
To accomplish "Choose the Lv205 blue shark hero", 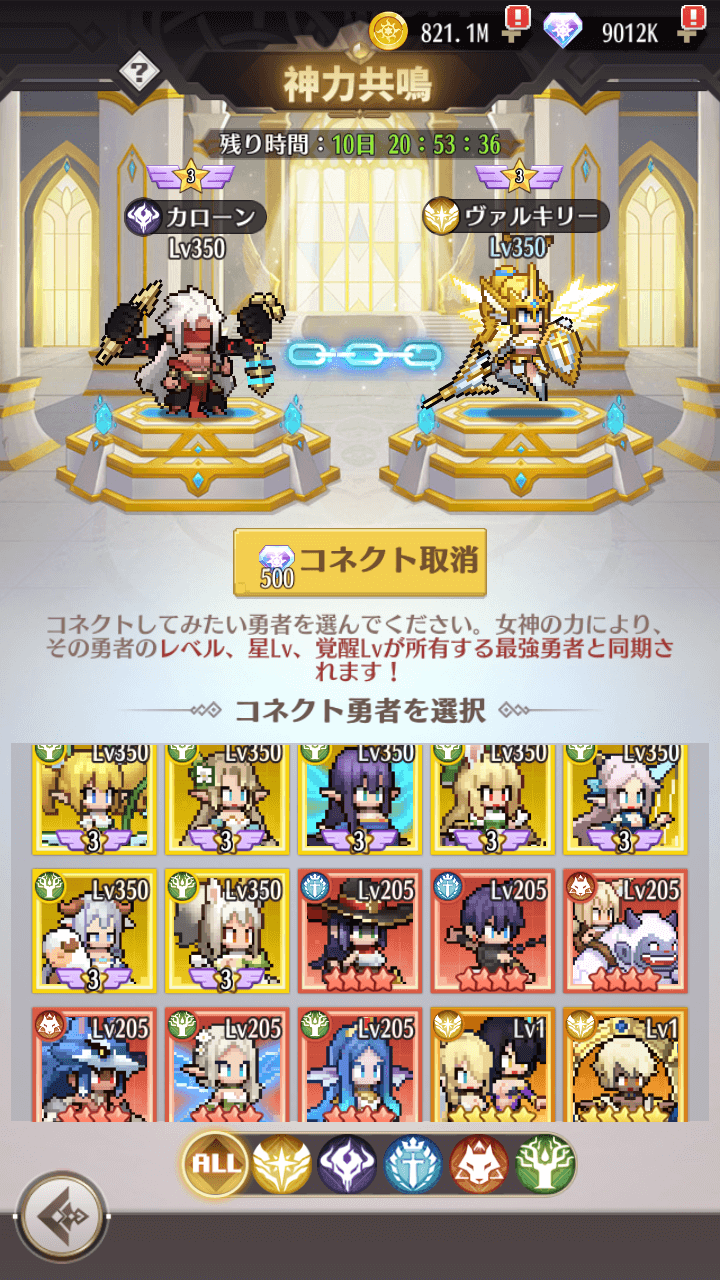I will 94,1065.
